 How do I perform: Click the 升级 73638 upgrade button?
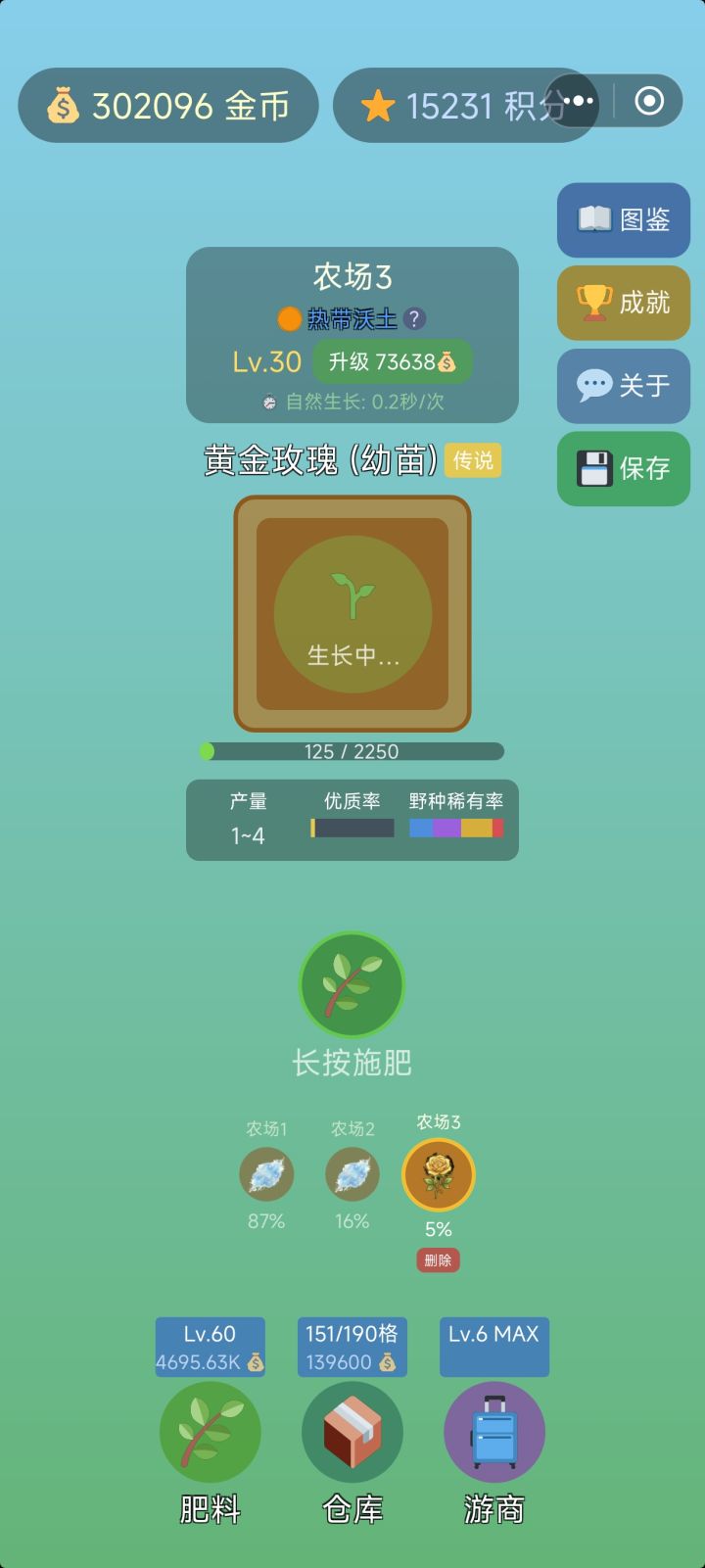392,361
